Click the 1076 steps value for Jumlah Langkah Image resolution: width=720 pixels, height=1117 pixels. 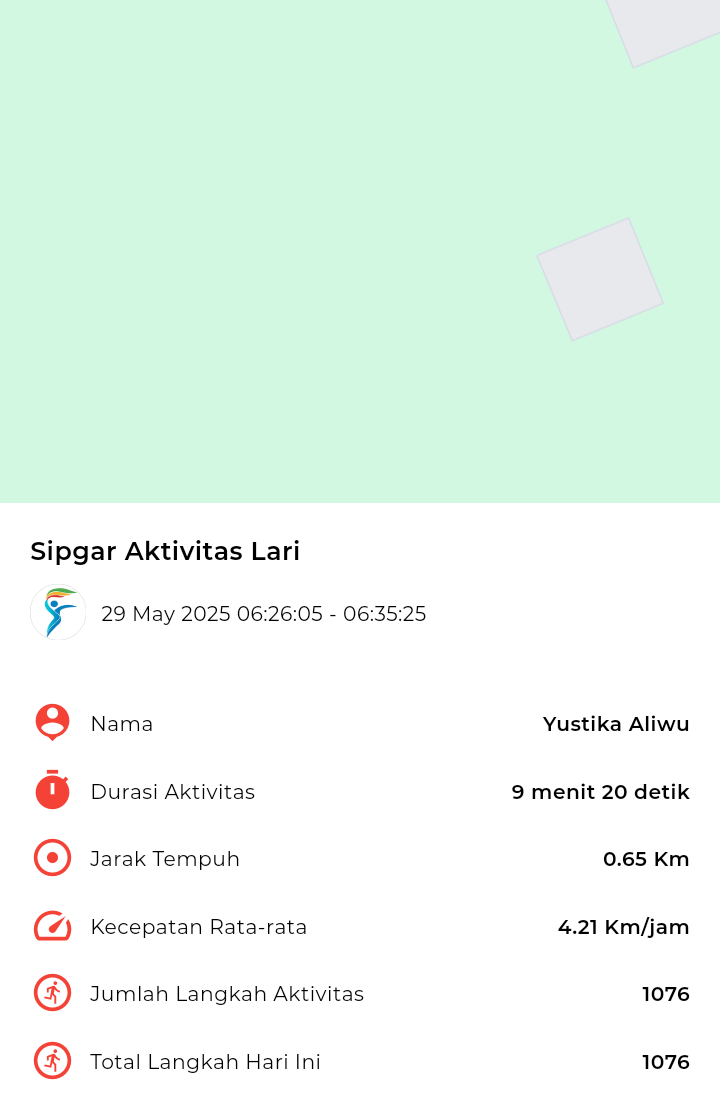(665, 993)
